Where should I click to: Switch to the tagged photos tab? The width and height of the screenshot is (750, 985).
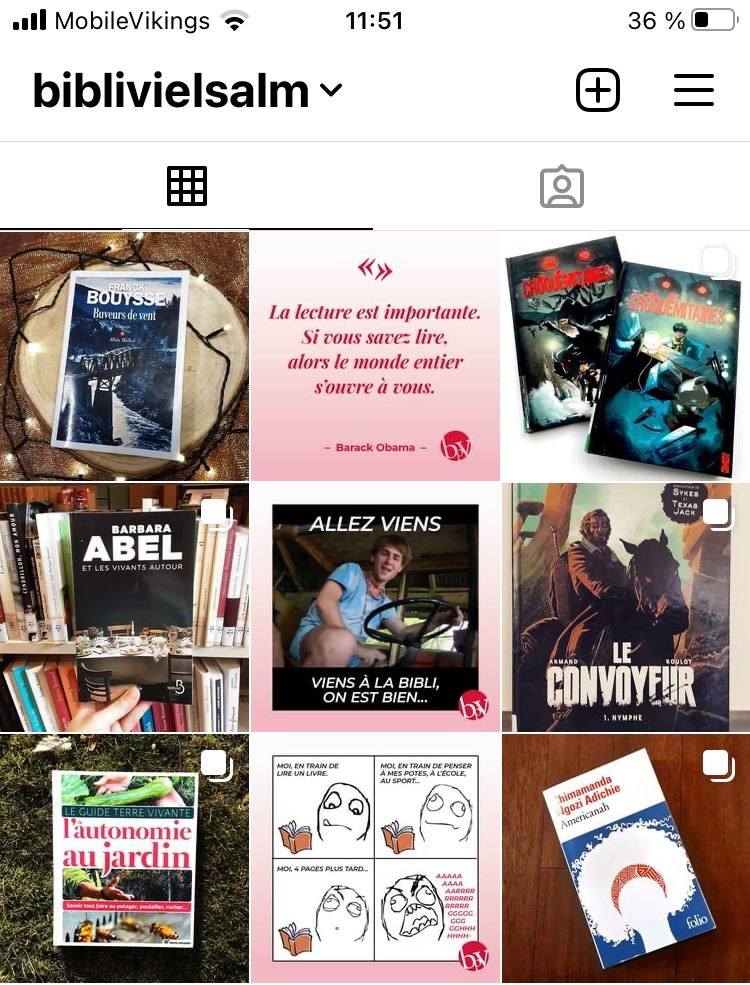coord(562,186)
